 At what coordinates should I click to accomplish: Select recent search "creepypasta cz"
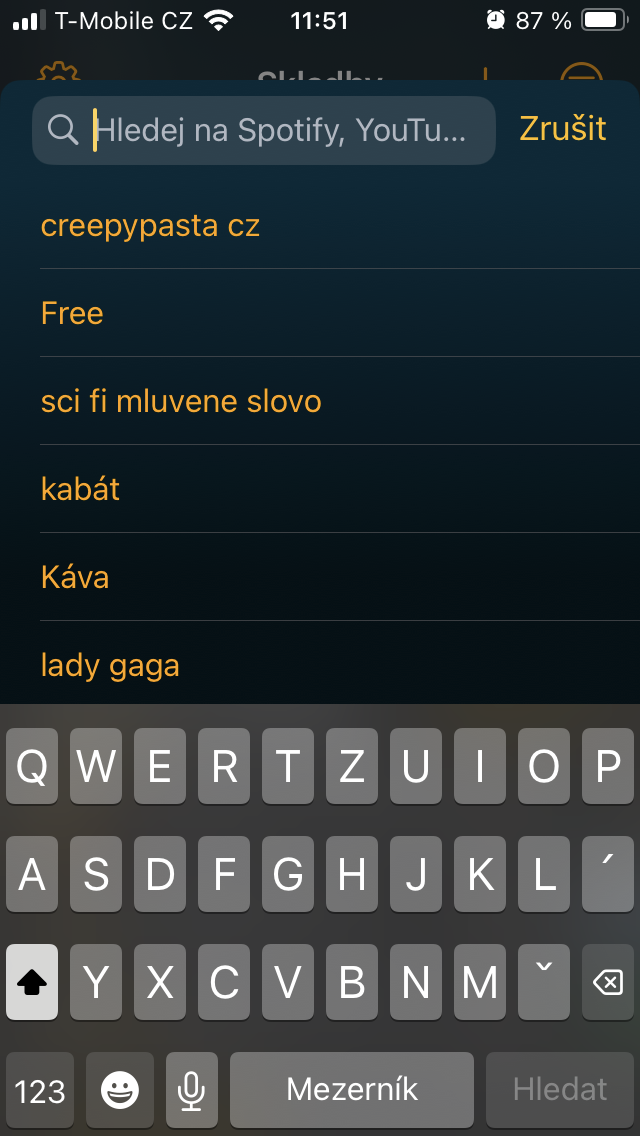[150, 226]
